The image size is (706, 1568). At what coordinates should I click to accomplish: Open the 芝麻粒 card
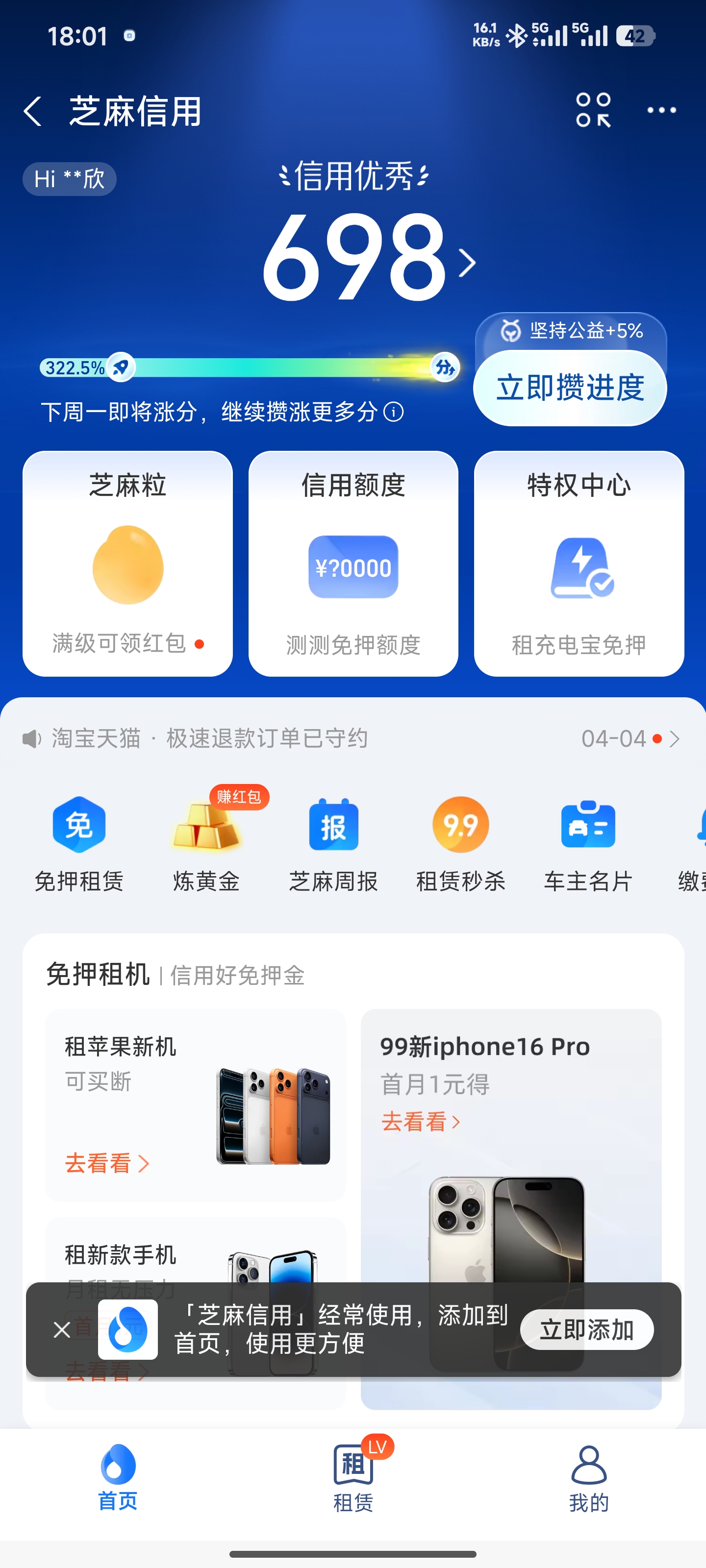pos(128,563)
